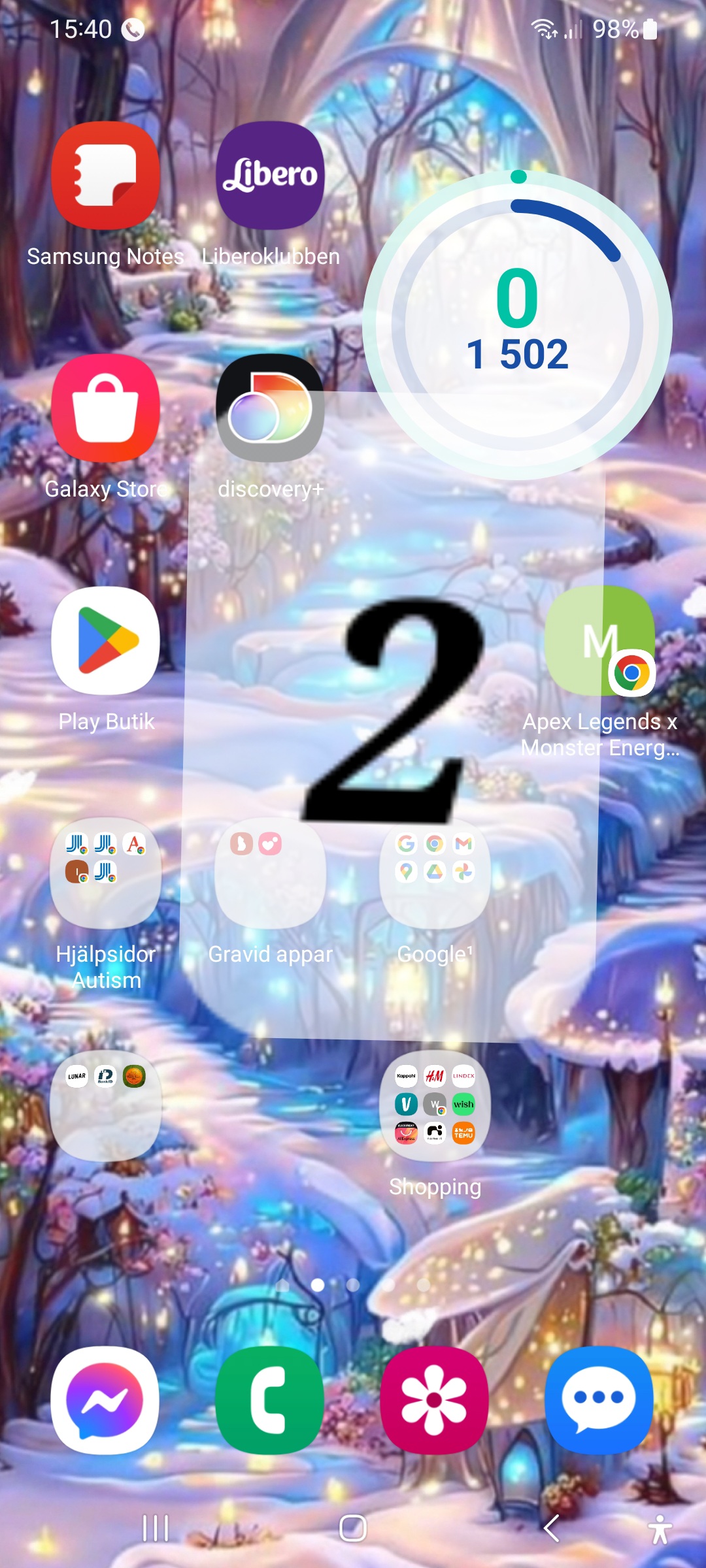Open the Hjälpsidor Autism folder
The image size is (706, 1568).
(105, 874)
